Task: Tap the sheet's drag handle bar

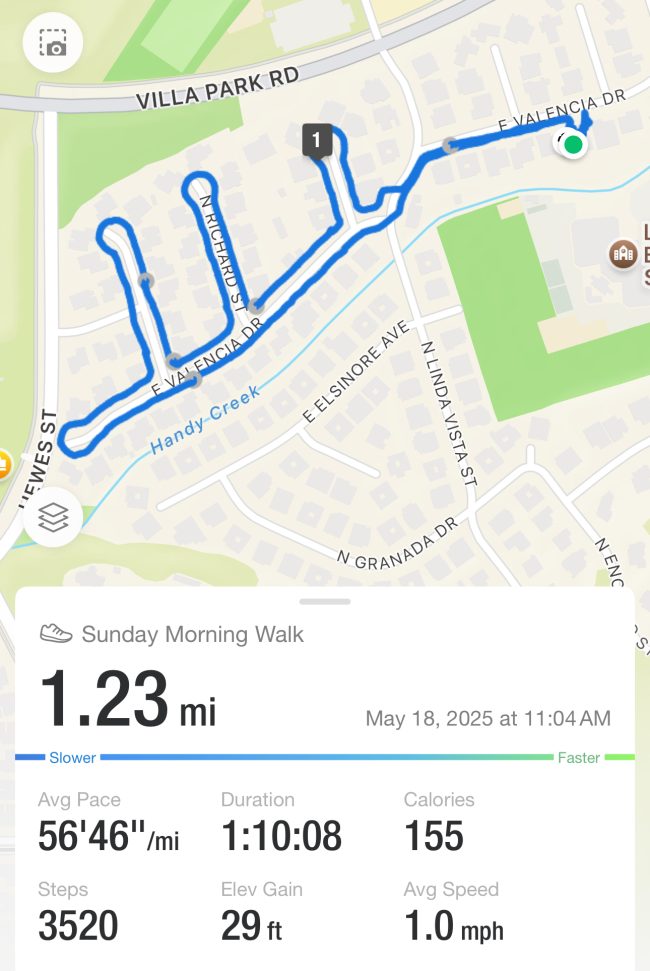Action: coord(325,602)
